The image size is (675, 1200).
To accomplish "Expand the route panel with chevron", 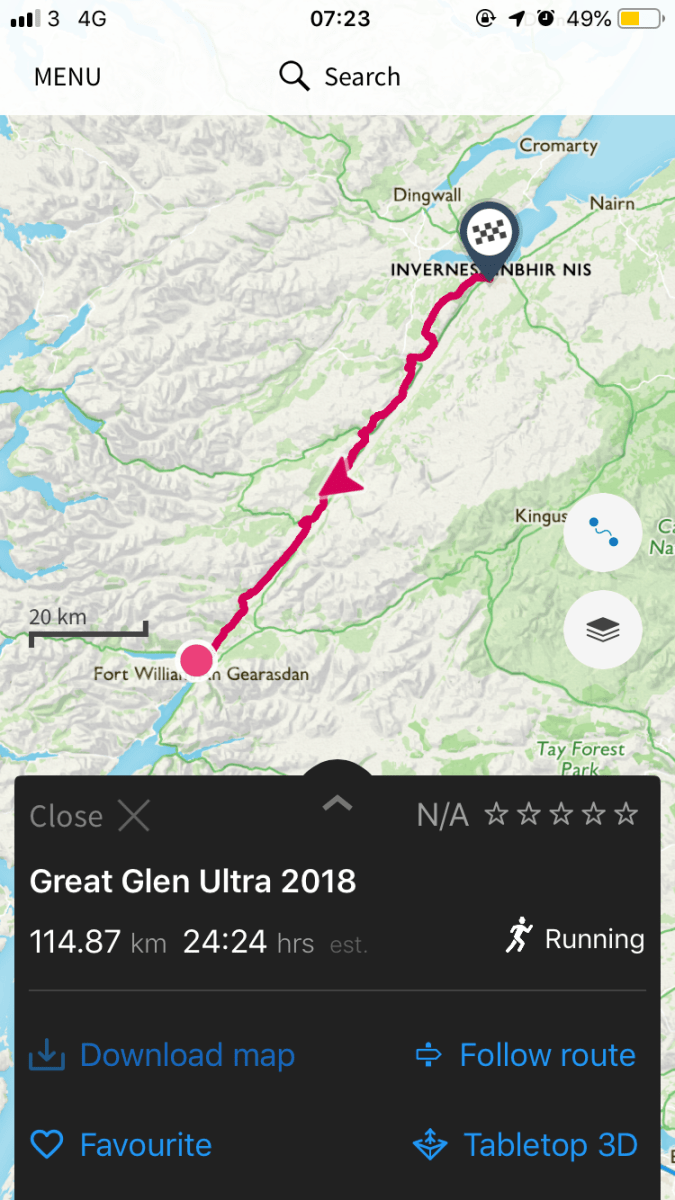I will pos(337,802).
